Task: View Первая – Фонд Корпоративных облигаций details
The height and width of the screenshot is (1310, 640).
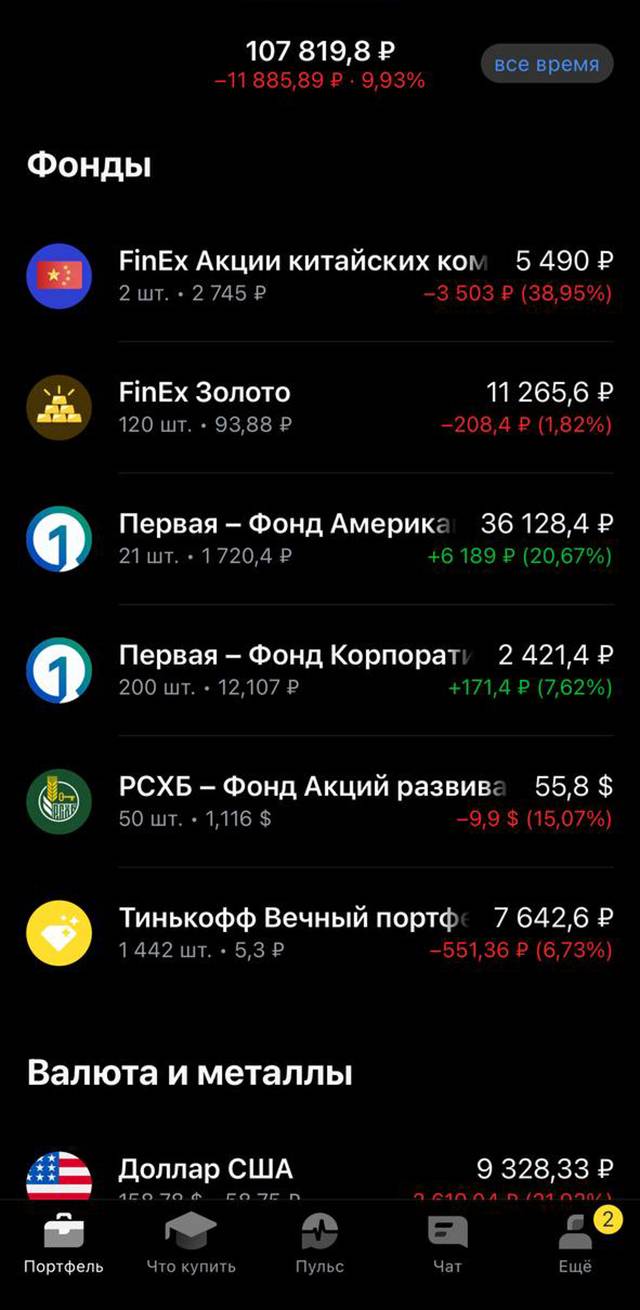Action: (320, 670)
